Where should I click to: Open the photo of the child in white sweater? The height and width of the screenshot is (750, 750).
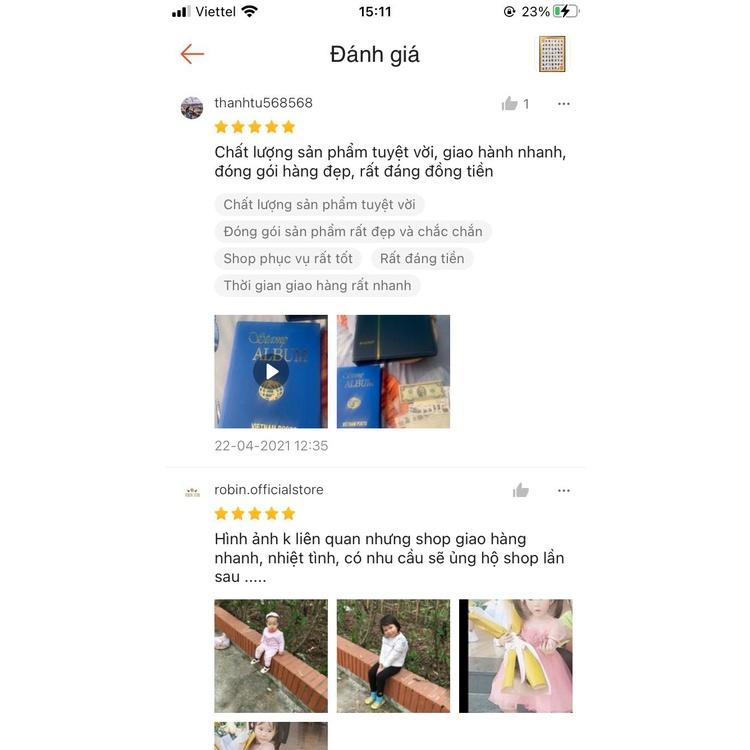click(393, 656)
